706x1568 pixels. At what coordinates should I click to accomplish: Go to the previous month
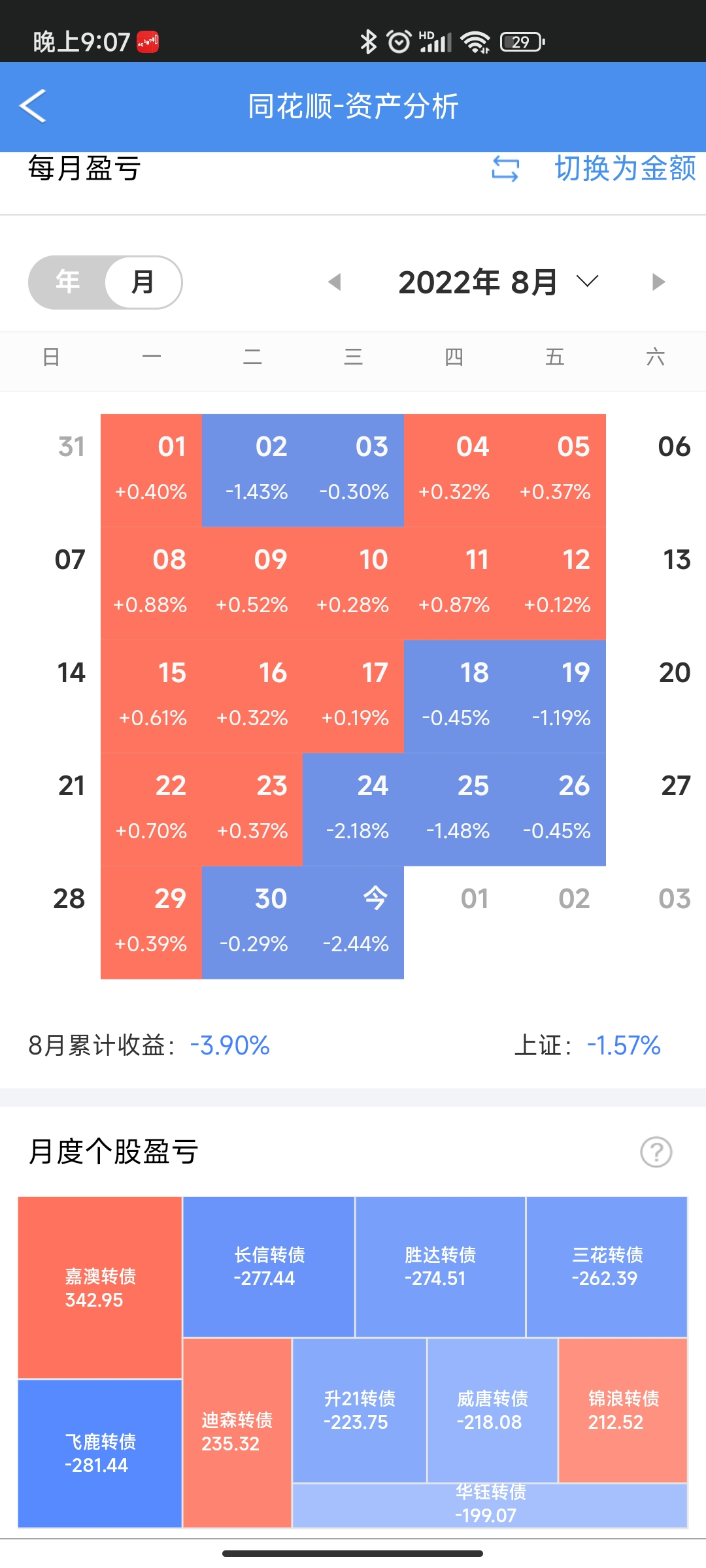[x=335, y=282]
